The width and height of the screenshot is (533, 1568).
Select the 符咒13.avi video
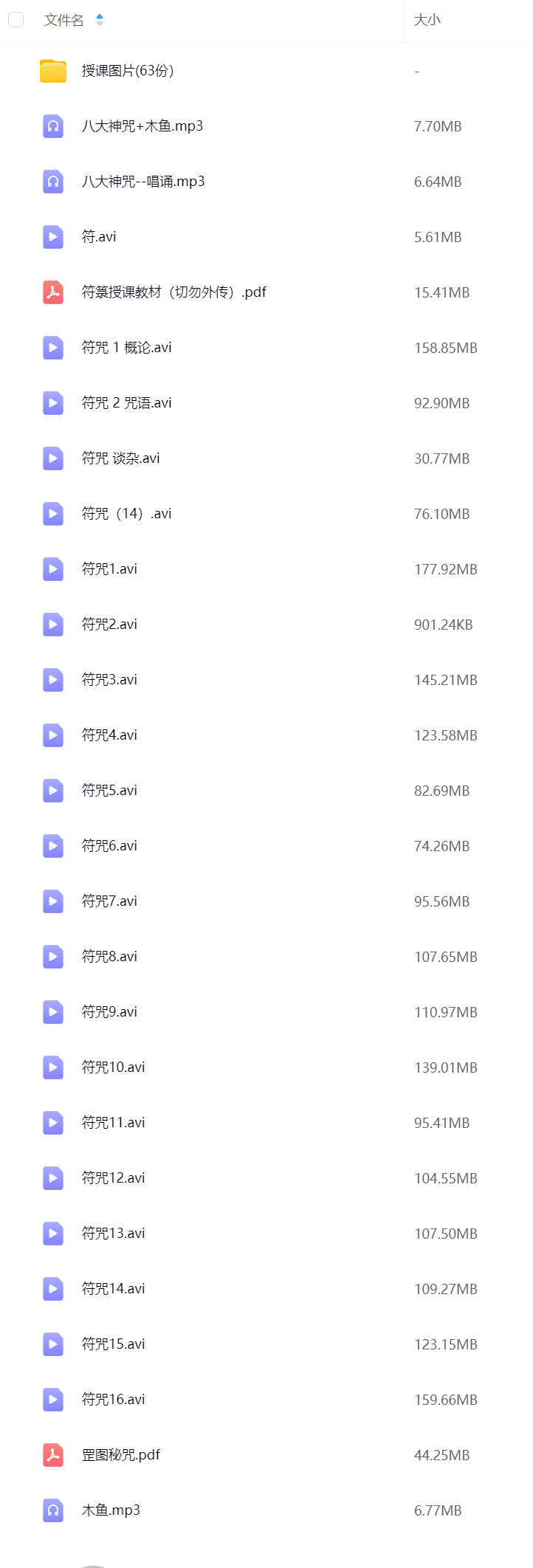pos(113,1234)
